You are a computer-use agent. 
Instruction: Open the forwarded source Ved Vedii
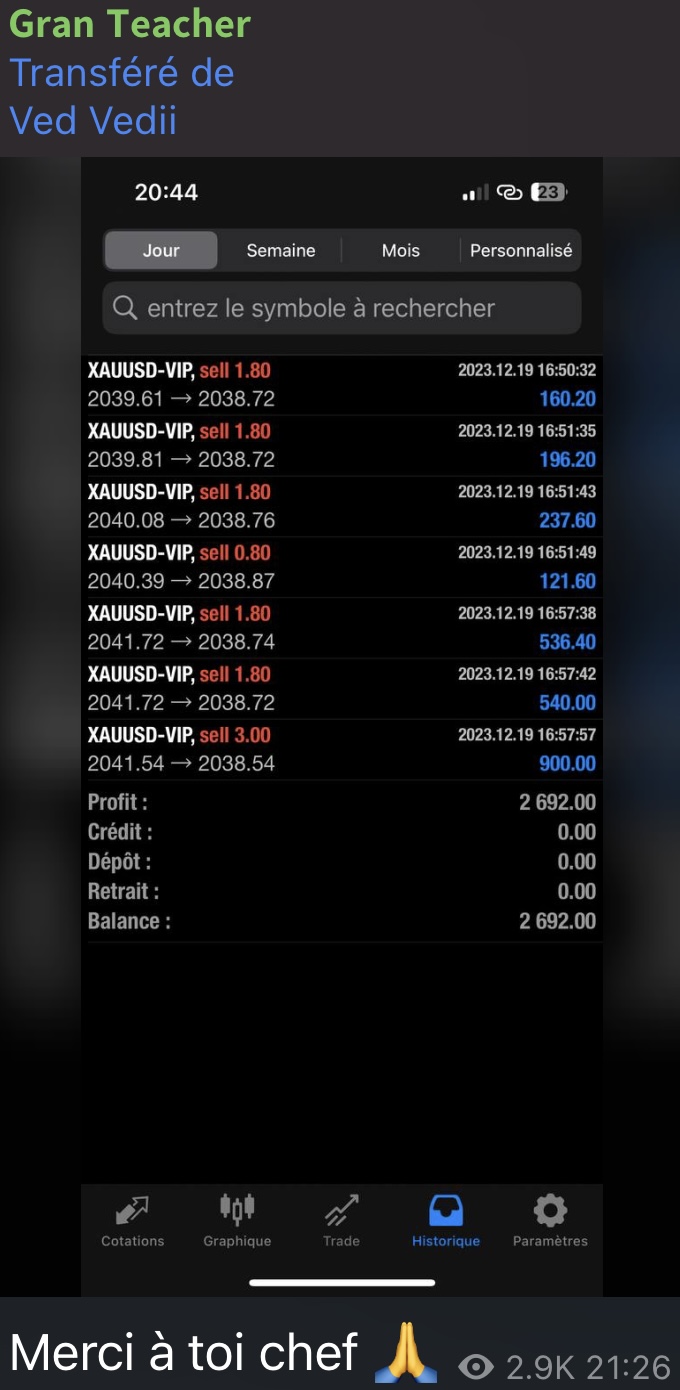(93, 121)
